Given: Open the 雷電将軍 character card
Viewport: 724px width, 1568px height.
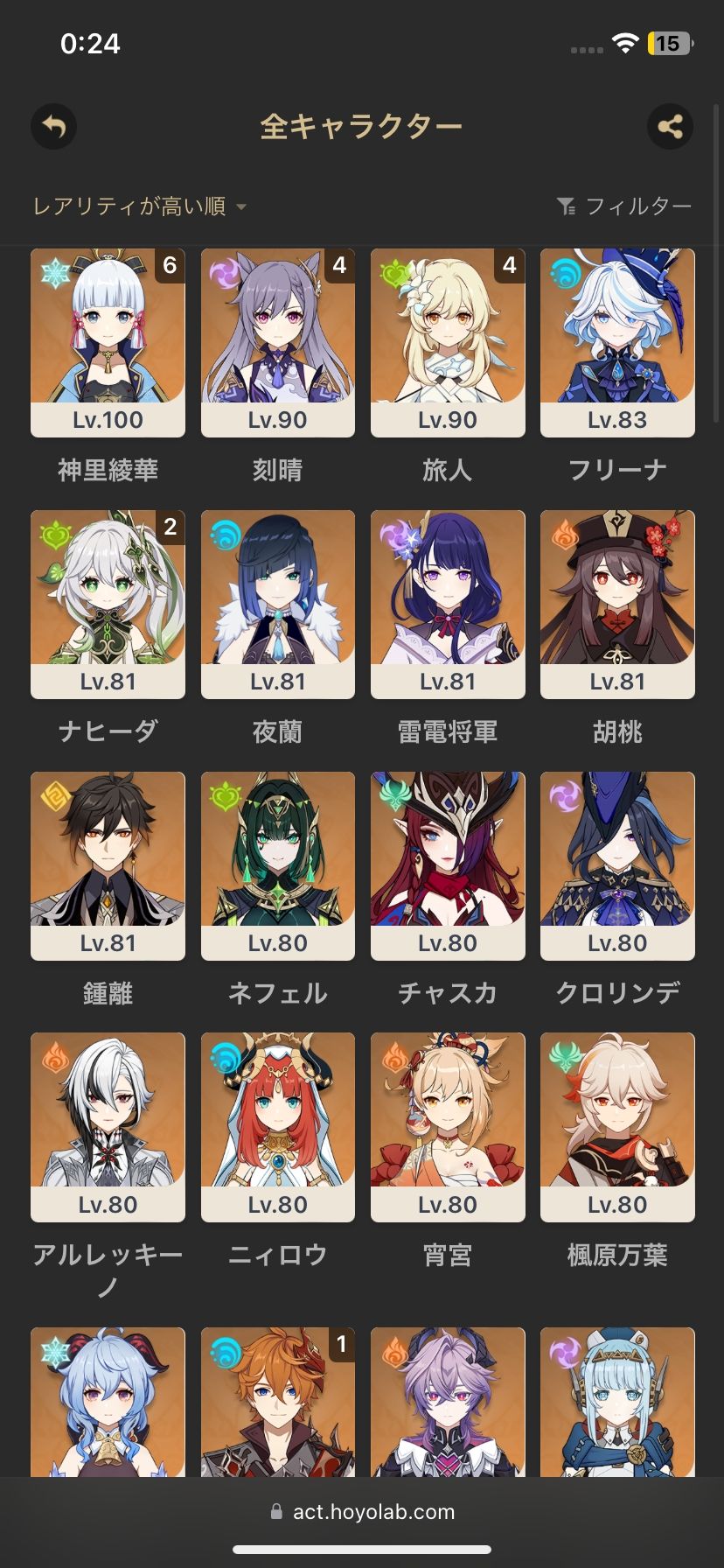Looking at the screenshot, I should (448, 605).
